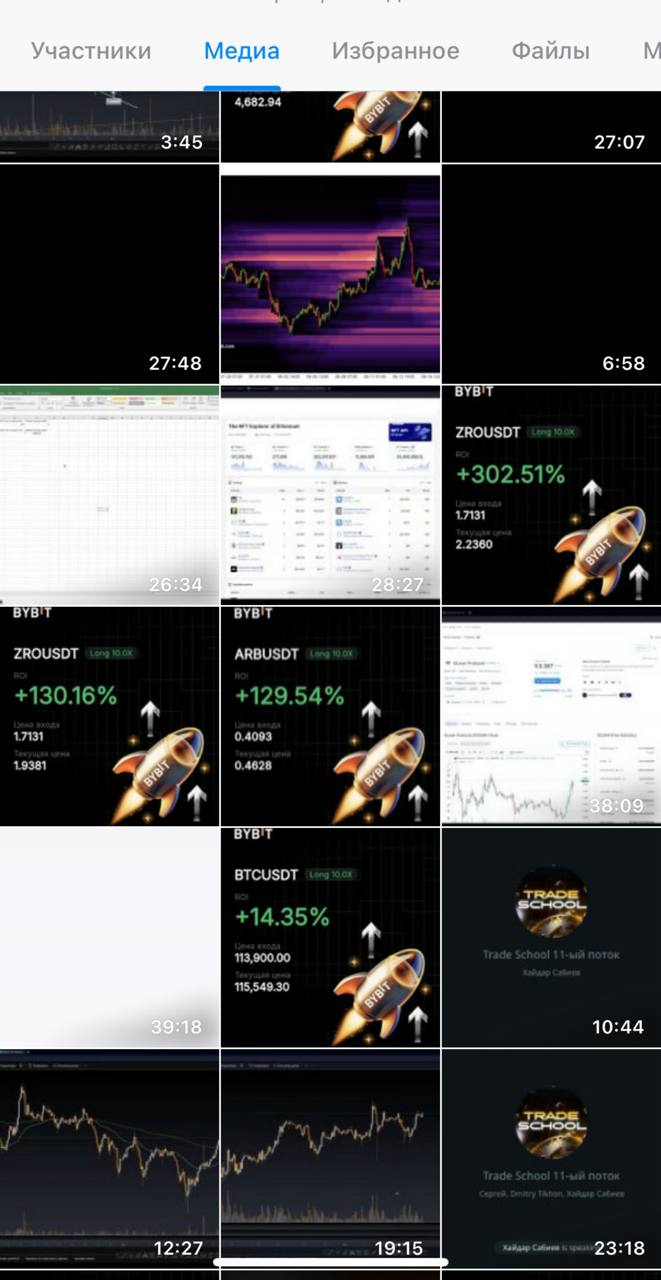
Task: Play the 19:15 chart video
Action: (330, 1158)
